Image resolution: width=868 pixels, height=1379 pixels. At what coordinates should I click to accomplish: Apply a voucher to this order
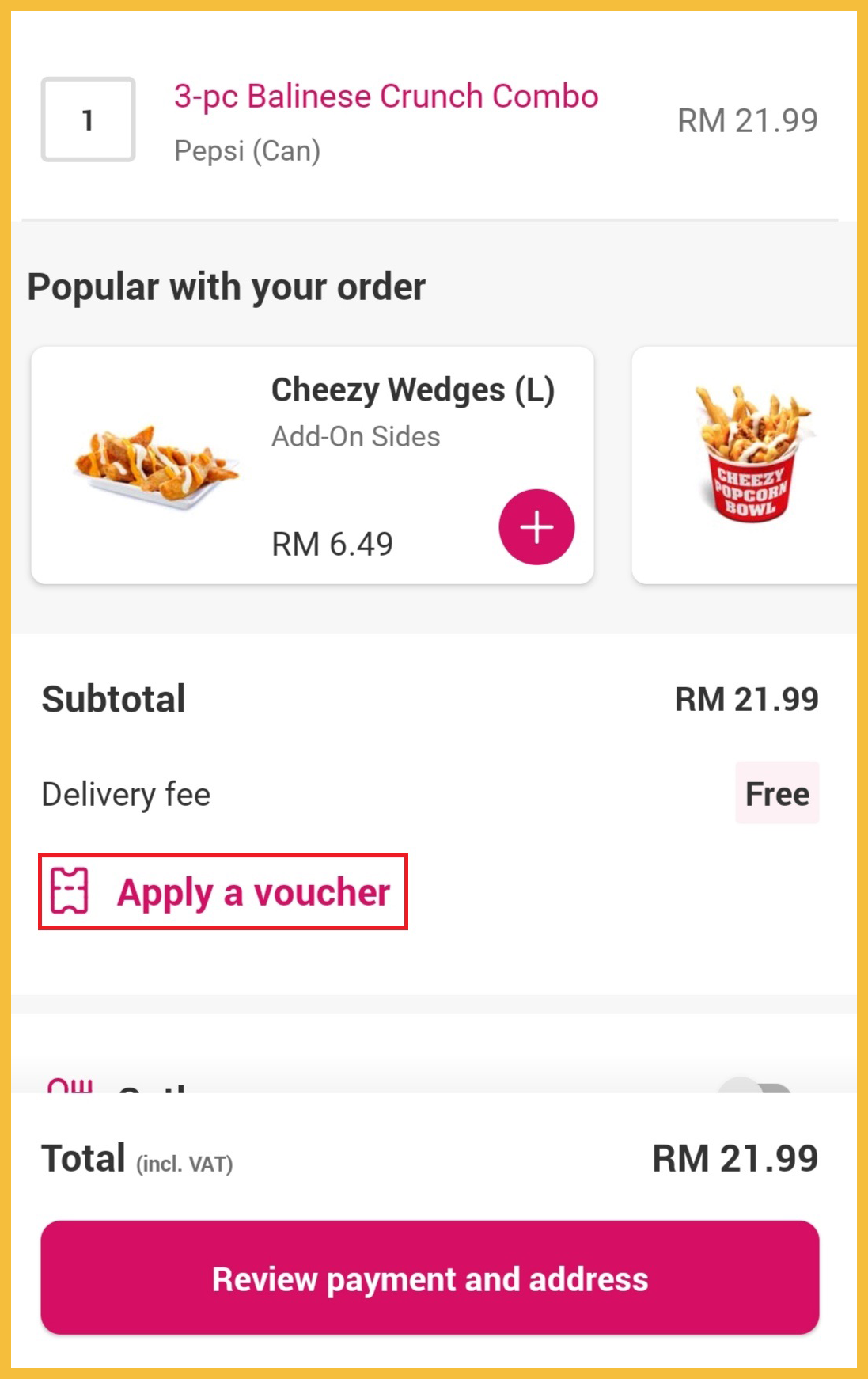(x=223, y=892)
